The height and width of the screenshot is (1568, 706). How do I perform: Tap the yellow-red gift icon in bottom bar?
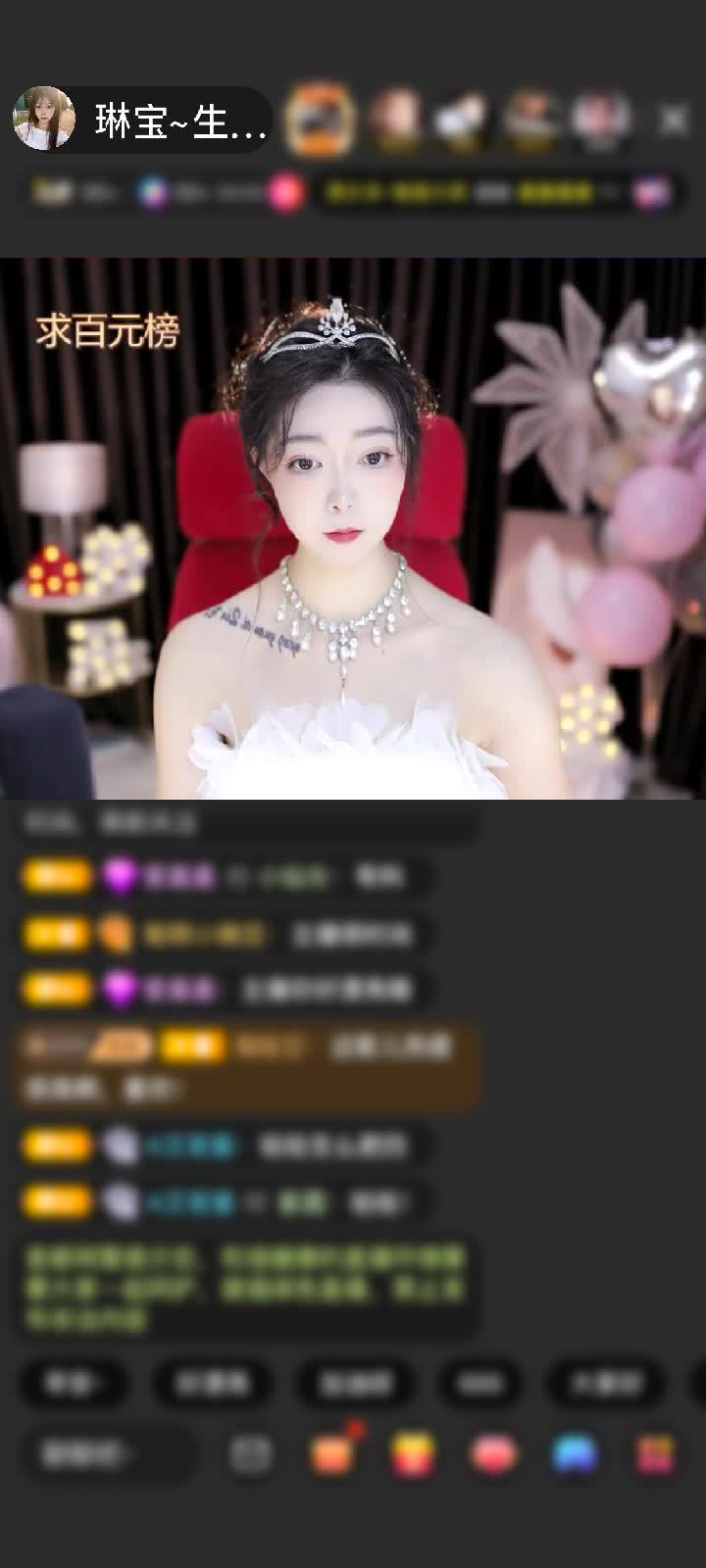coord(413,1455)
